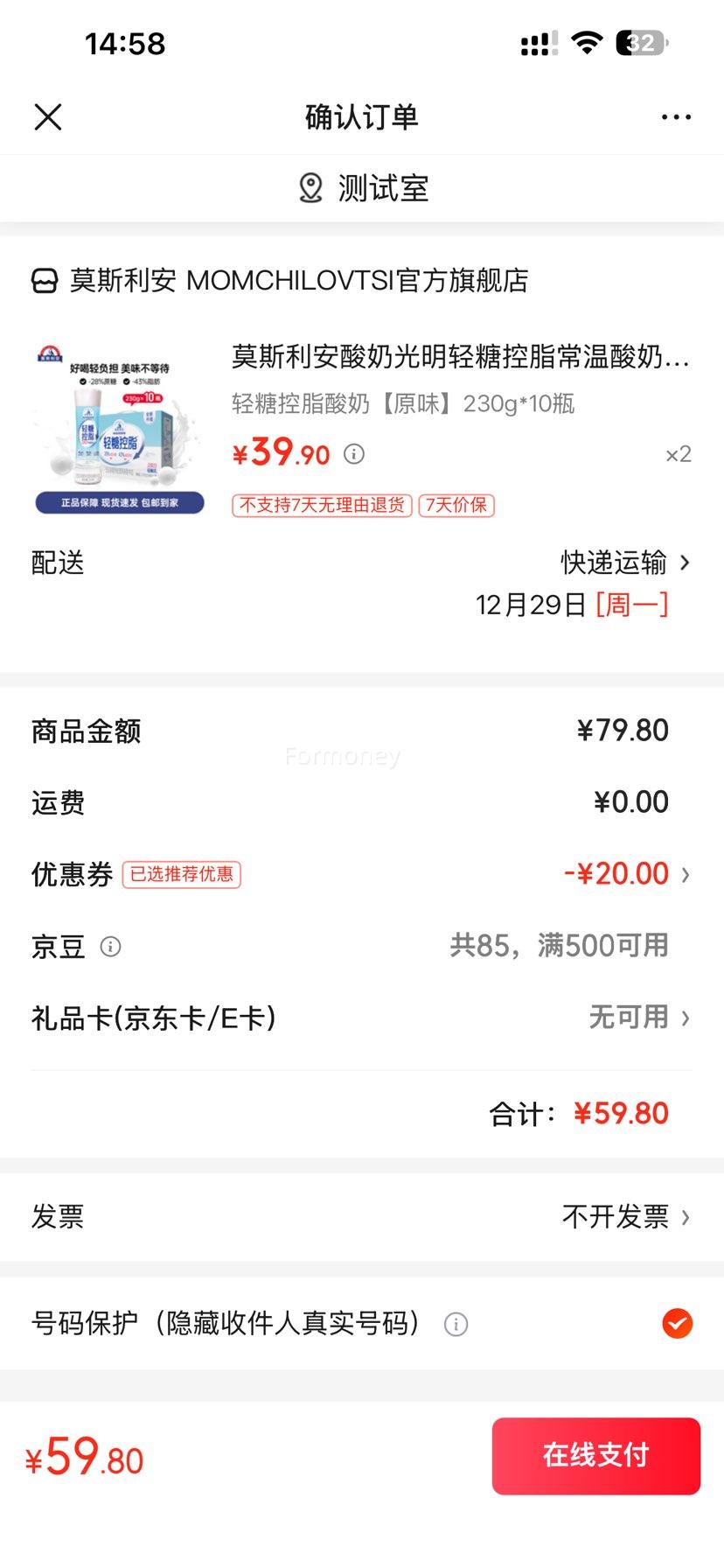Open the 优惠券 coupon selection chevron
This screenshot has width=724, height=1568.
[x=685, y=873]
